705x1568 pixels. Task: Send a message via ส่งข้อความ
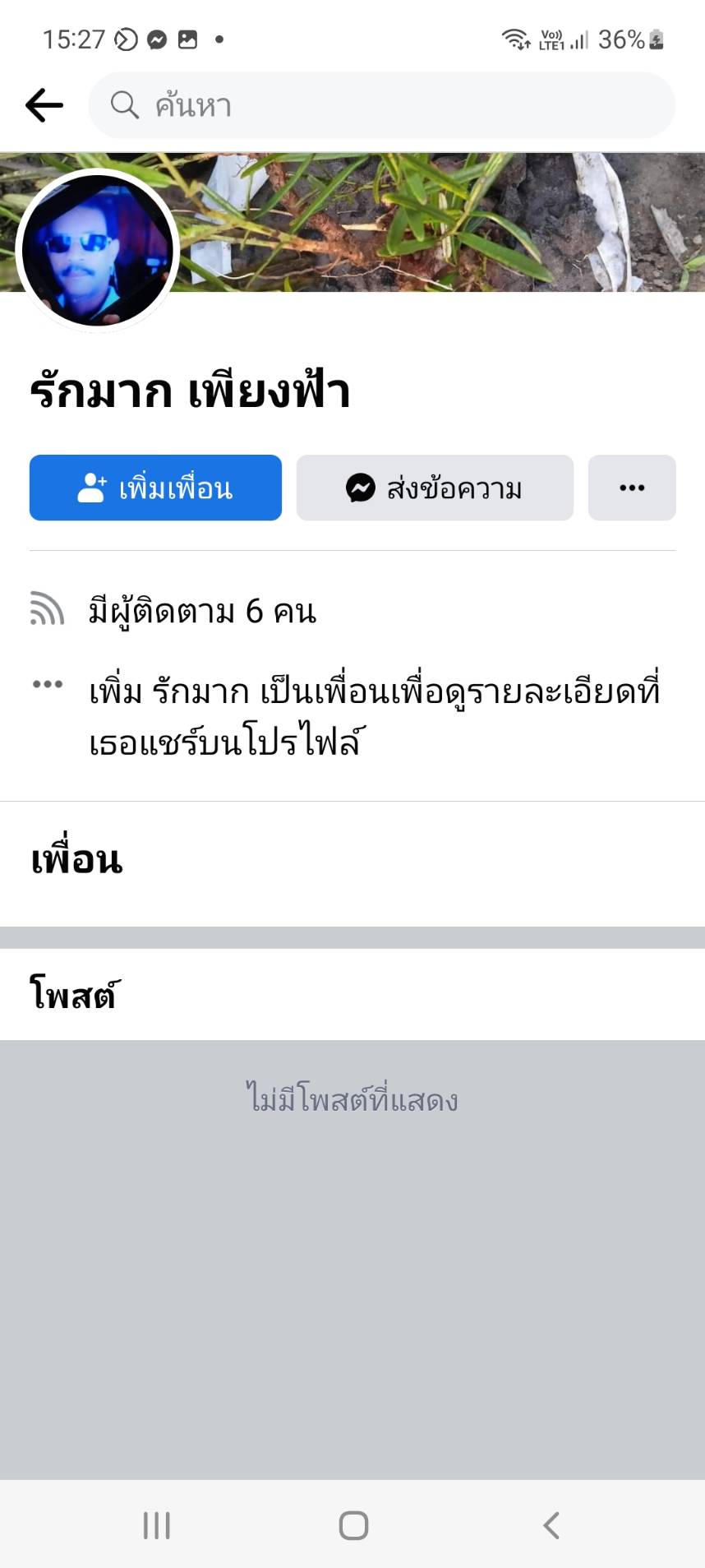(x=435, y=488)
